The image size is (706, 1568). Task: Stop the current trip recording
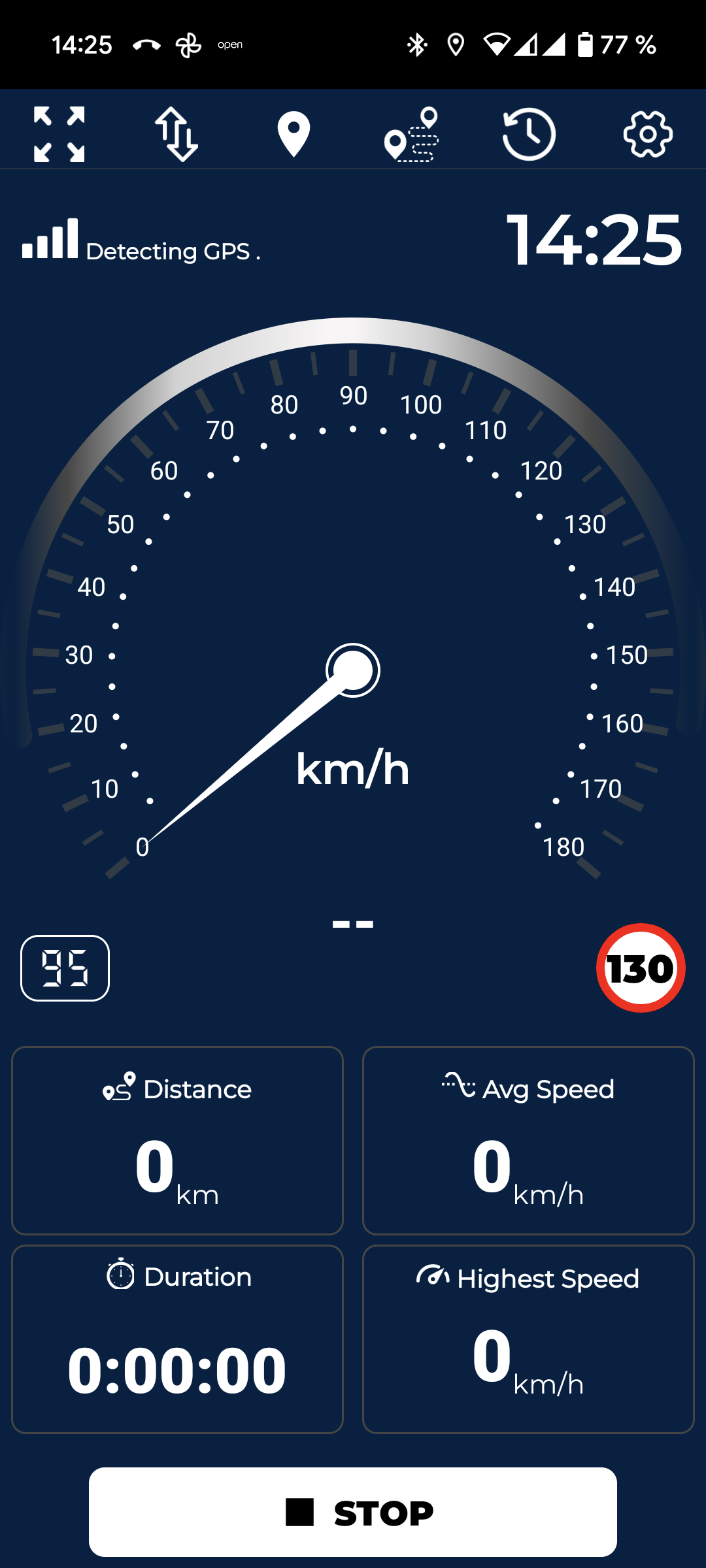pyautogui.click(x=353, y=1512)
